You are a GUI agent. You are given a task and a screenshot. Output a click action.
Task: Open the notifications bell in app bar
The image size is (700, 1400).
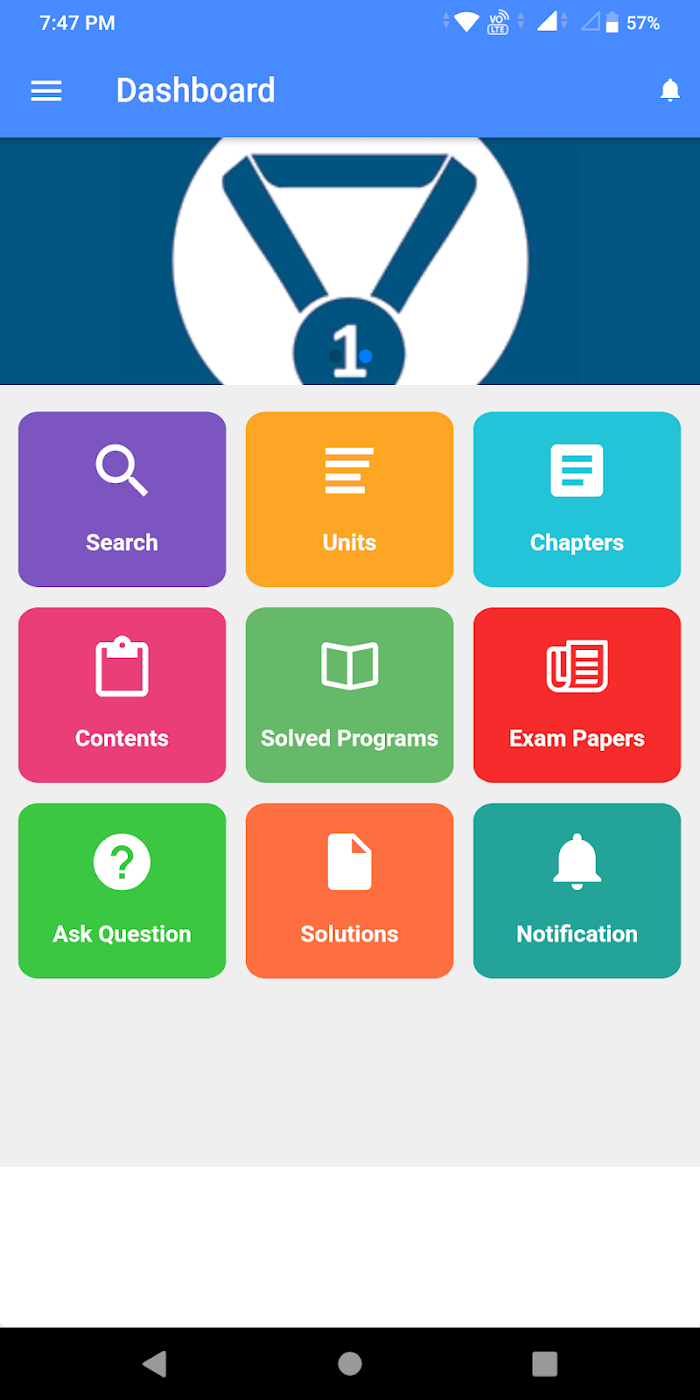click(670, 91)
